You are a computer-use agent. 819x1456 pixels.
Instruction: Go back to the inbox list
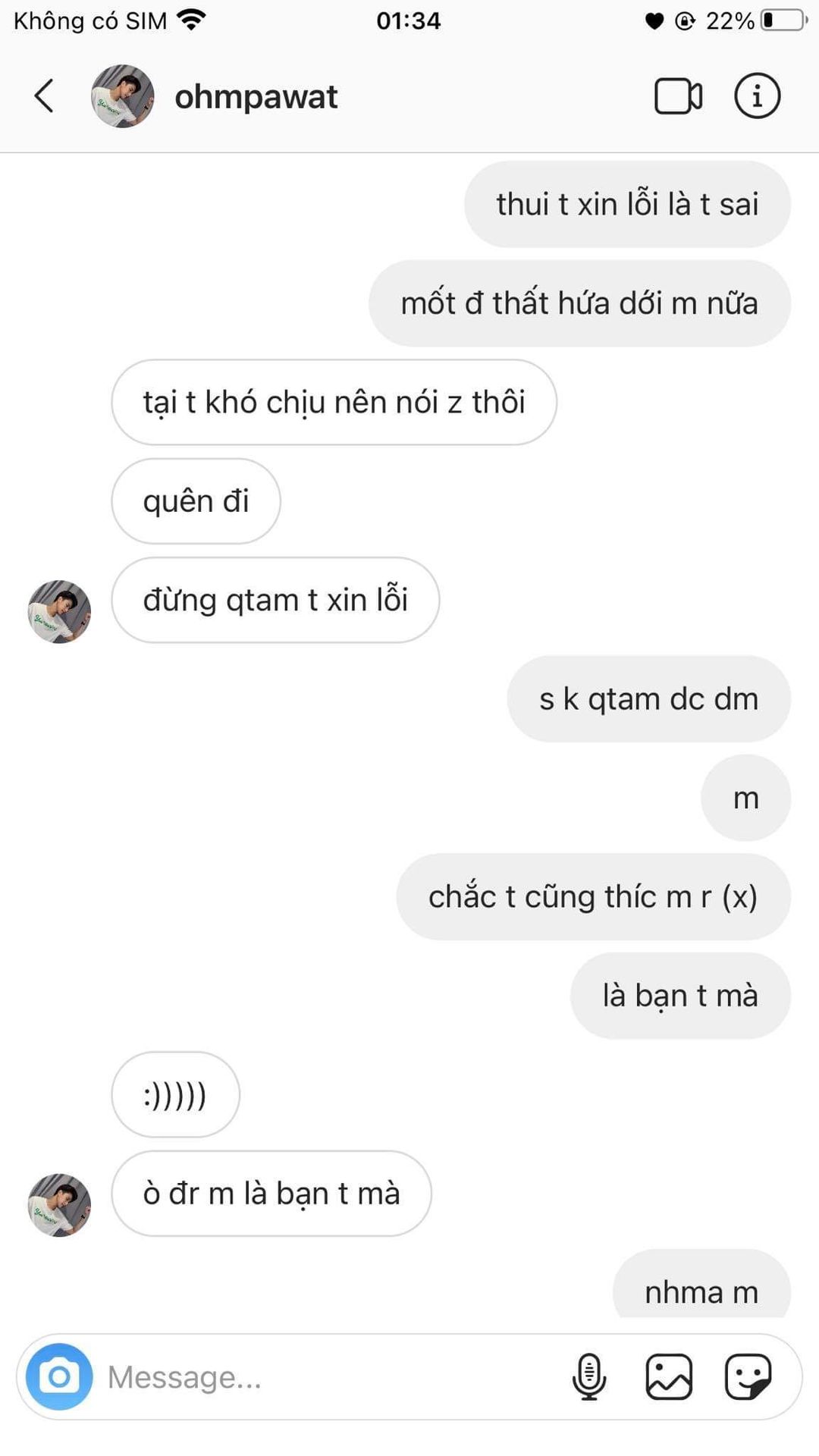pos(44,96)
